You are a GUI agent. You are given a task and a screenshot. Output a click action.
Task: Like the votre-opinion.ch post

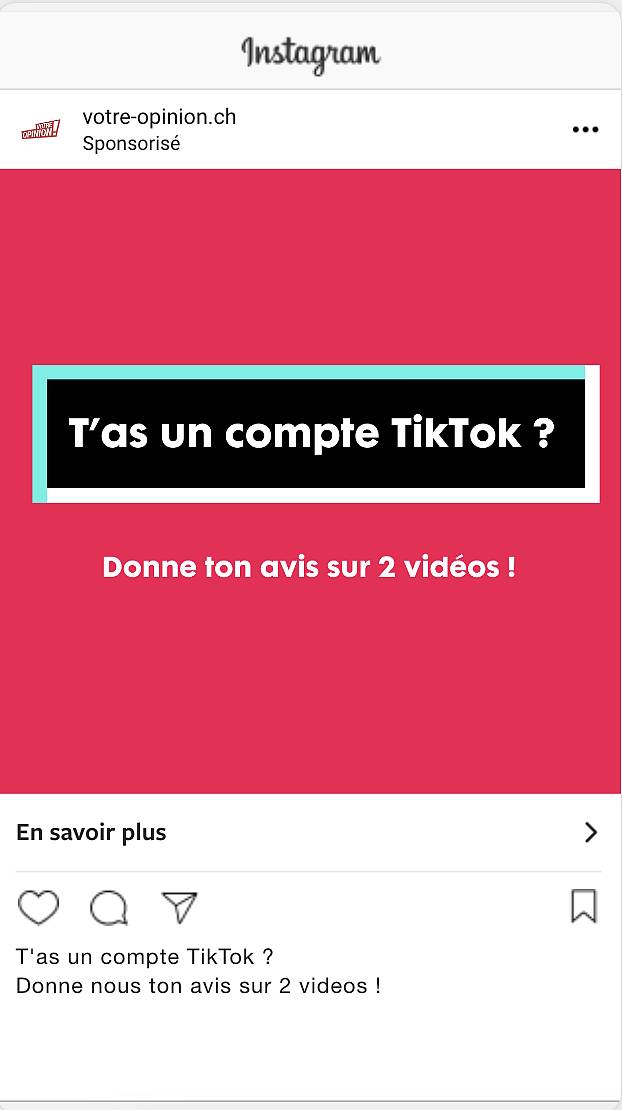(39, 908)
